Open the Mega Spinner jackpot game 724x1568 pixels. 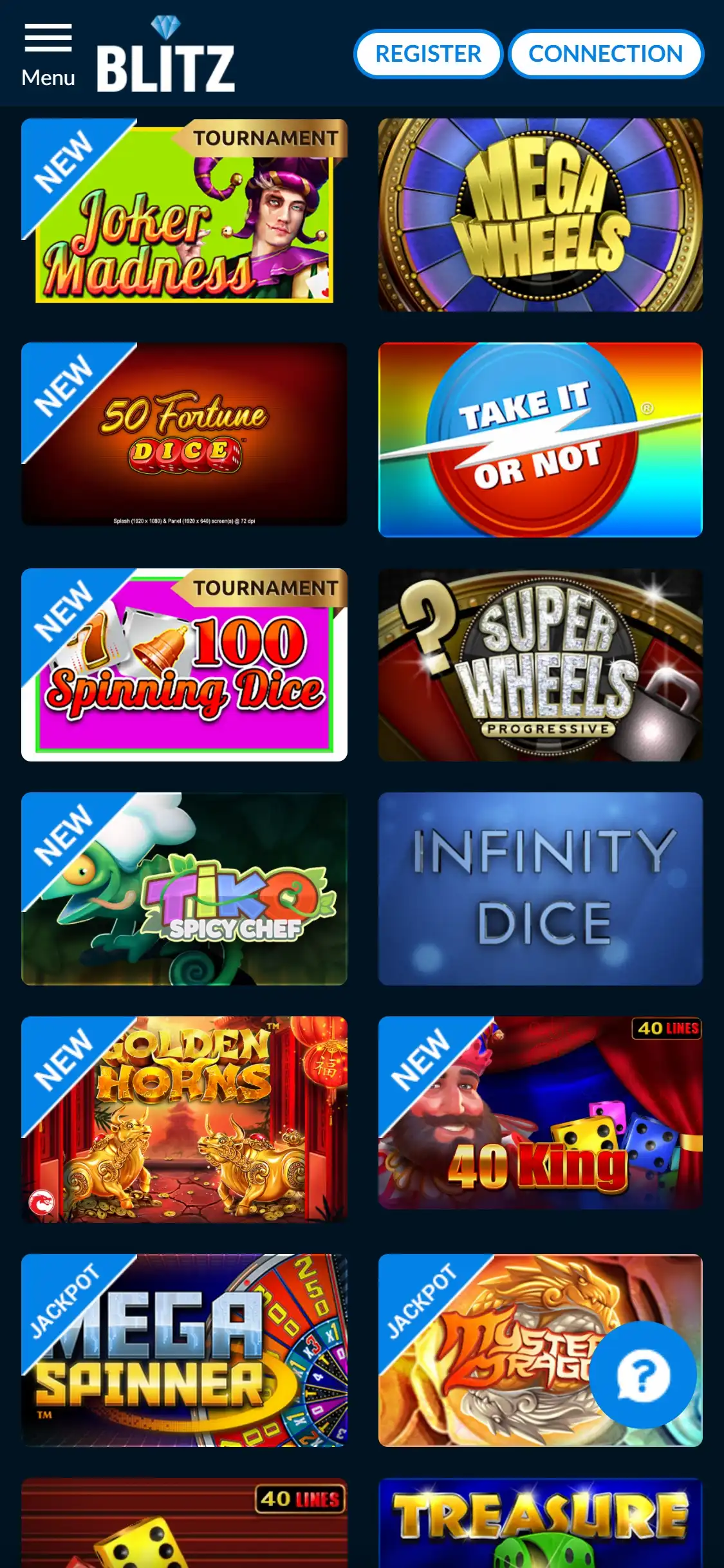184,1350
